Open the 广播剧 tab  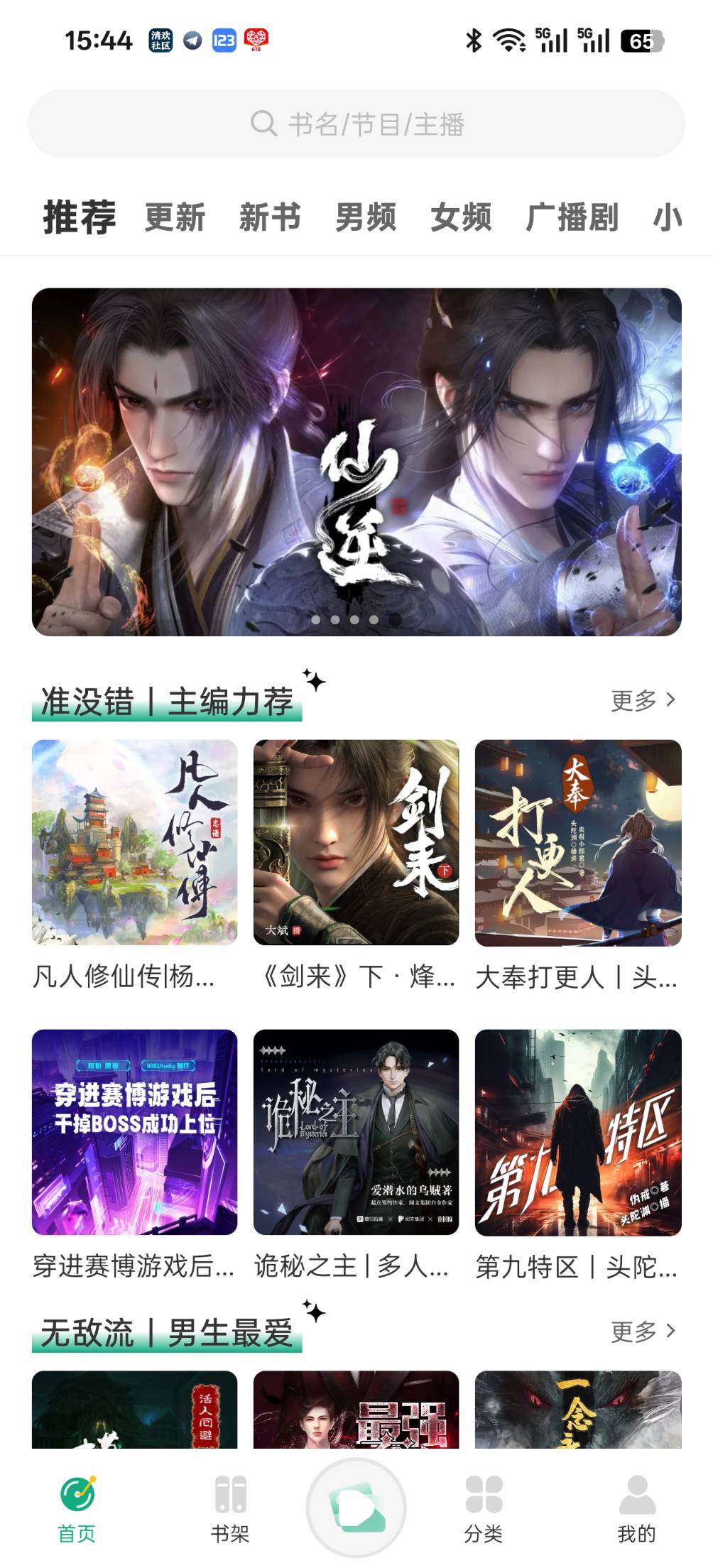pyautogui.click(x=572, y=217)
